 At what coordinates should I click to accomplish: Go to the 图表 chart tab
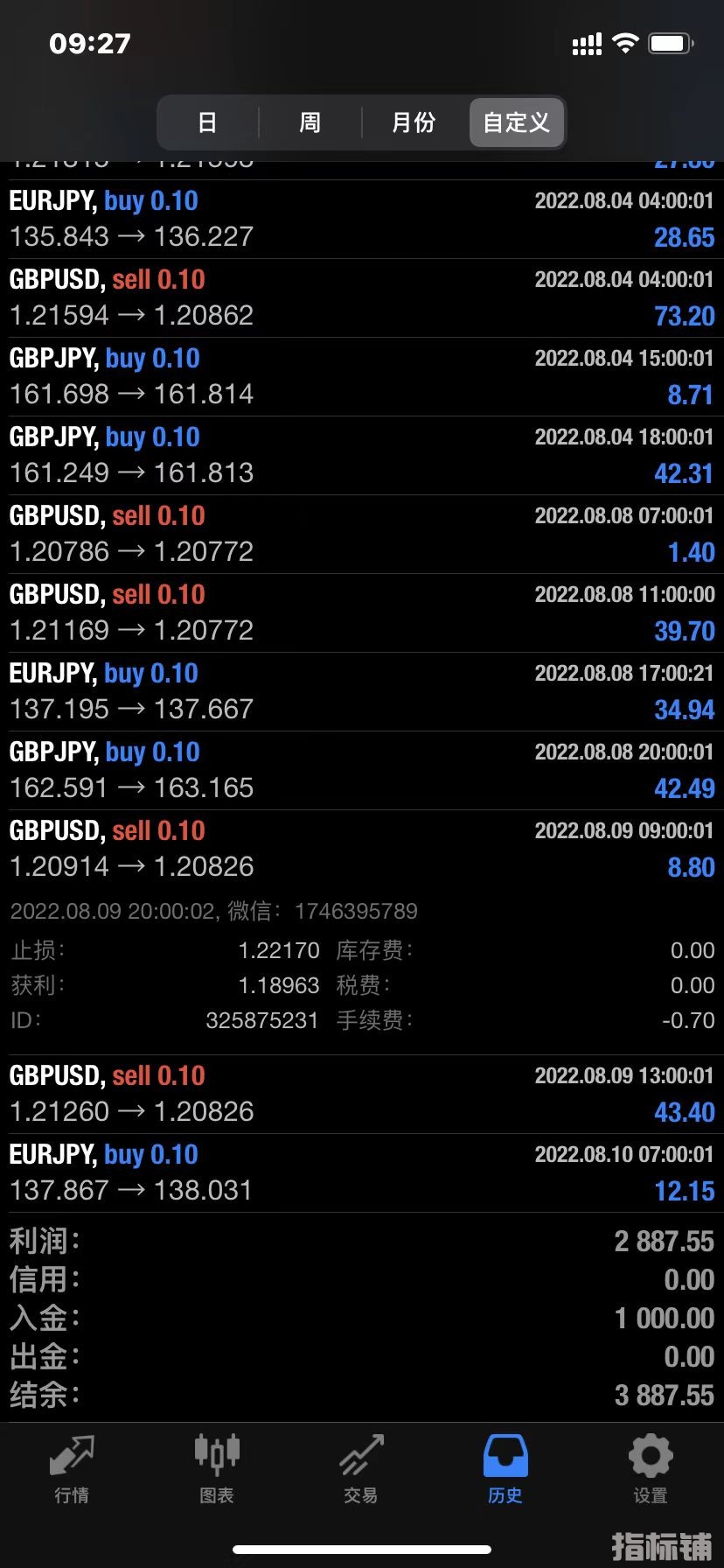point(217,1470)
